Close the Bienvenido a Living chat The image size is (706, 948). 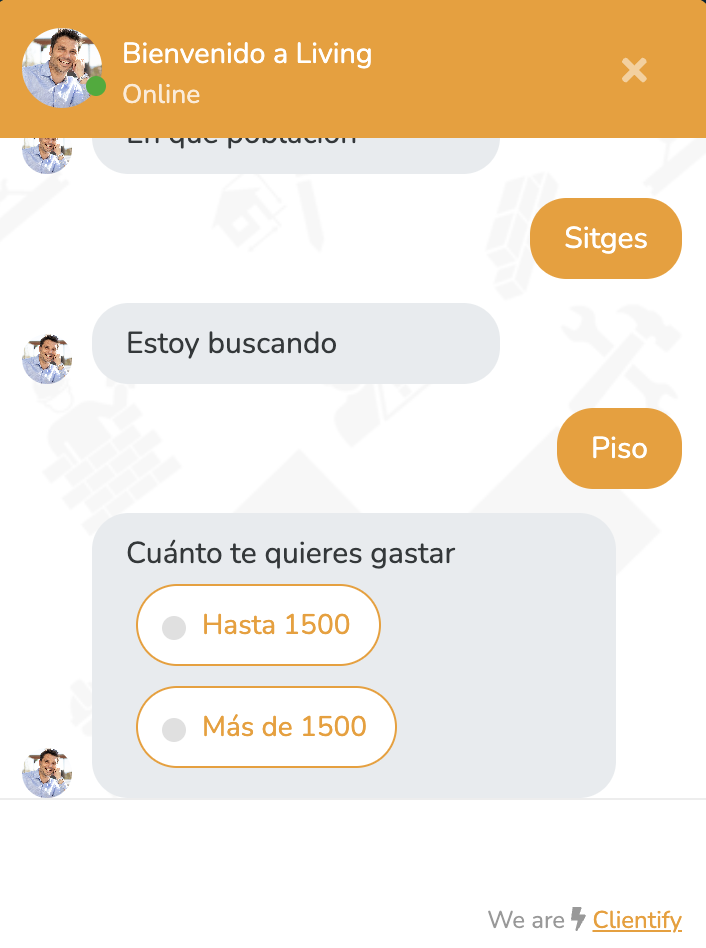[634, 70]
